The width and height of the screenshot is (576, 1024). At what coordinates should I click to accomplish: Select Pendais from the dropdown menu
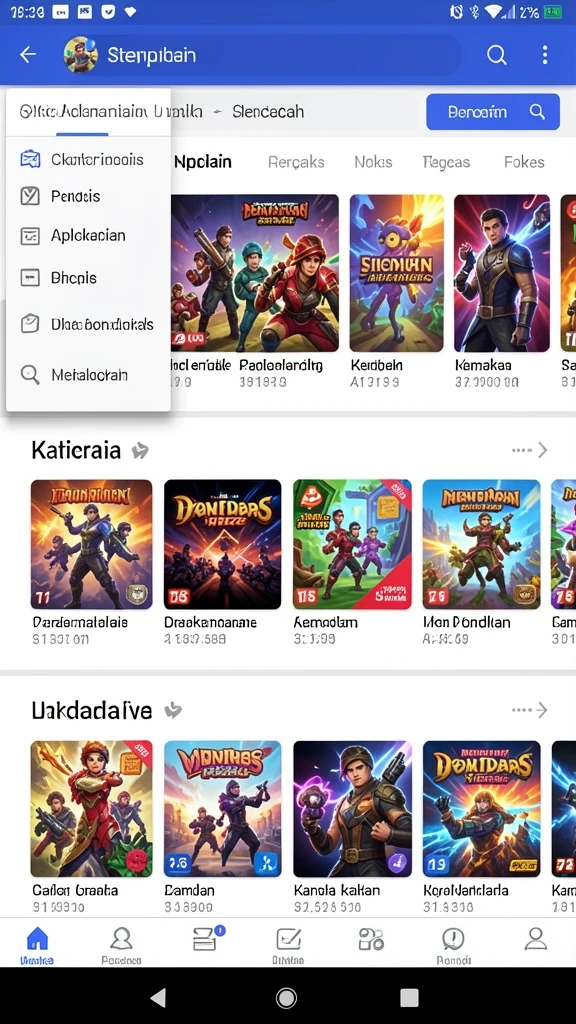pos(88,196)
